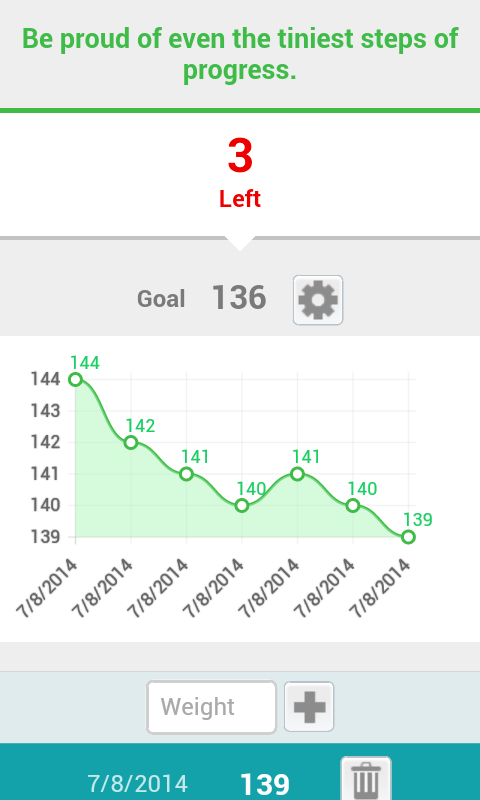This screenshot has height=800, width=480.
Task: Open goal settings gear icon
Action: 318,300
